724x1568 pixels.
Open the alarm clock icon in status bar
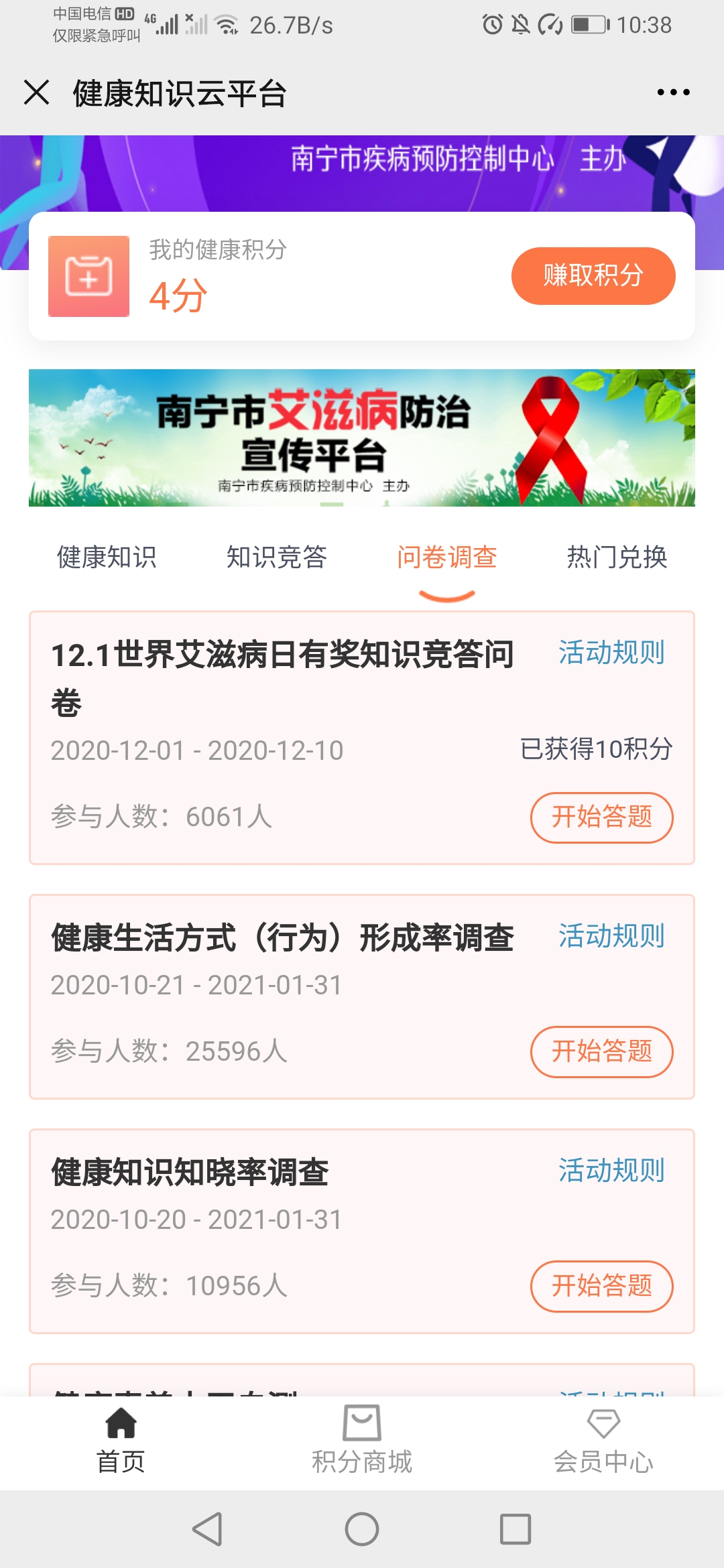491,22
